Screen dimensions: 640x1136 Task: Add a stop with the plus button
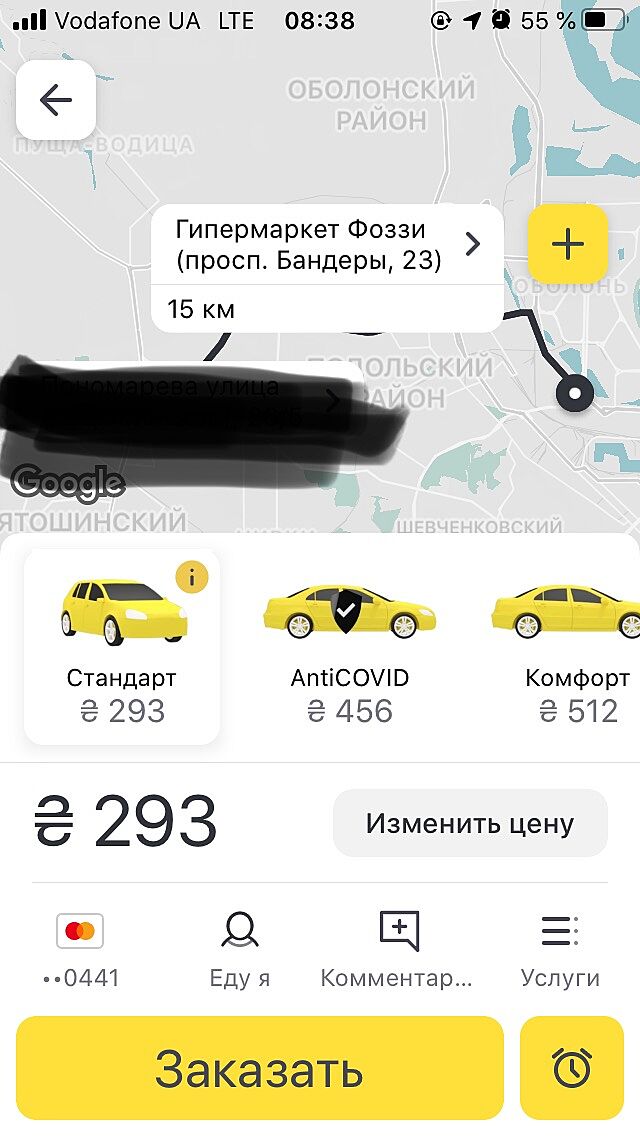[x=567, y=244]
